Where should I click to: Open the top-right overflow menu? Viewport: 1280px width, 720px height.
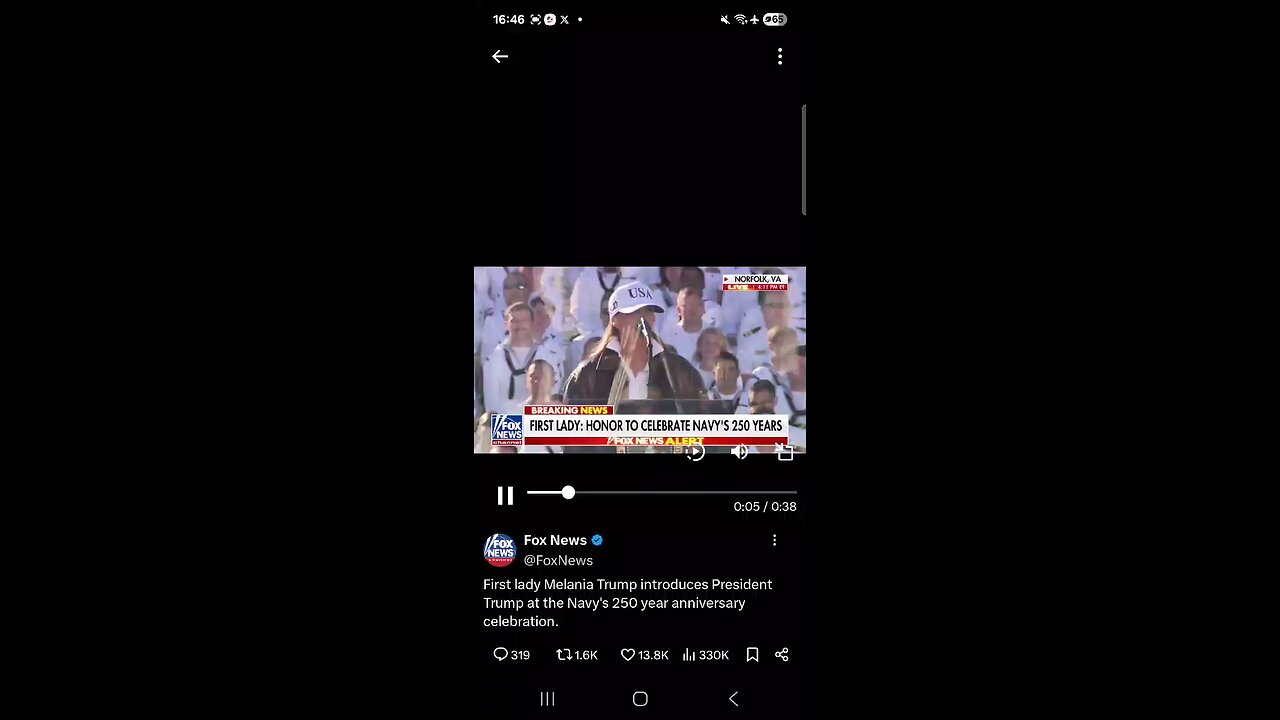pyautogui.click(x=780, y=57)
